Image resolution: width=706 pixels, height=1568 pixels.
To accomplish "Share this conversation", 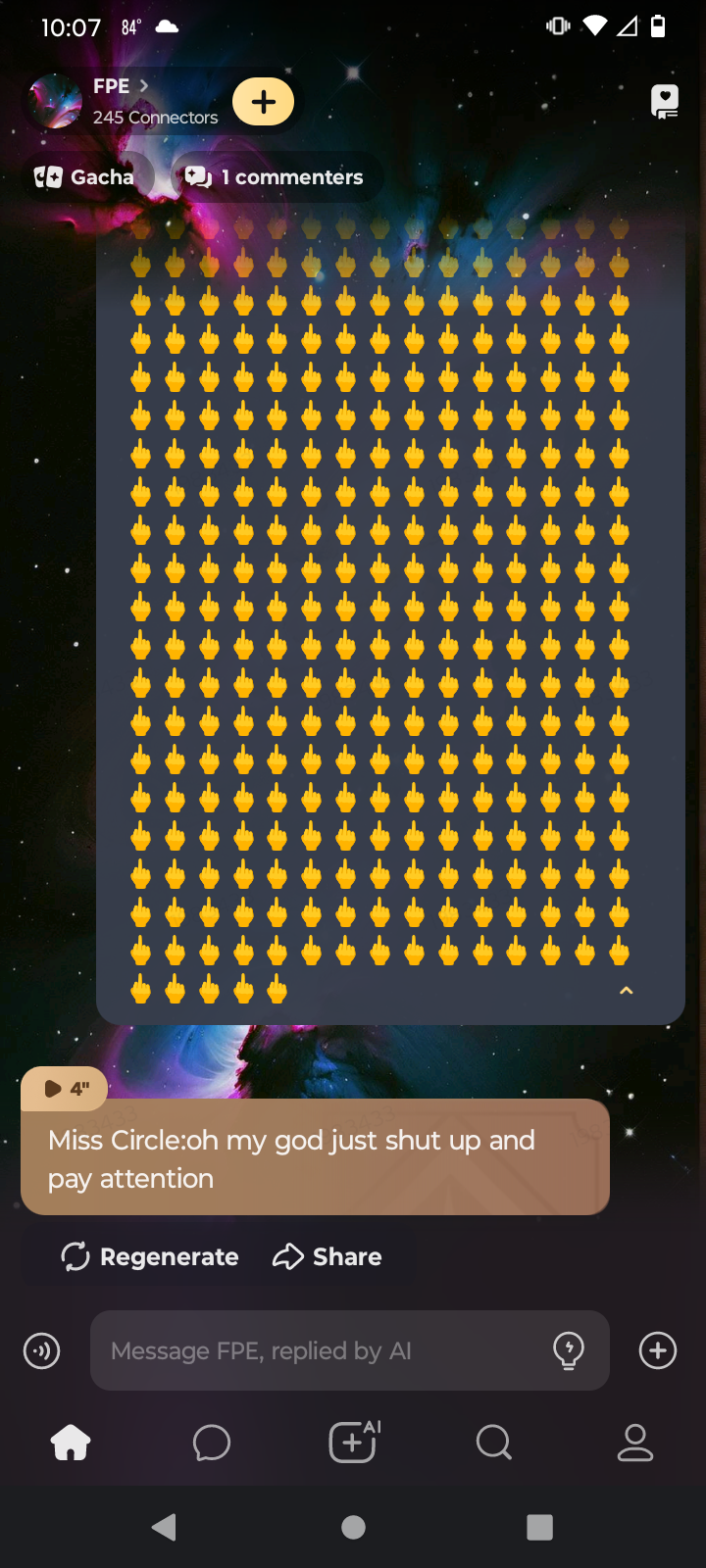I will tap(328, 1256).
